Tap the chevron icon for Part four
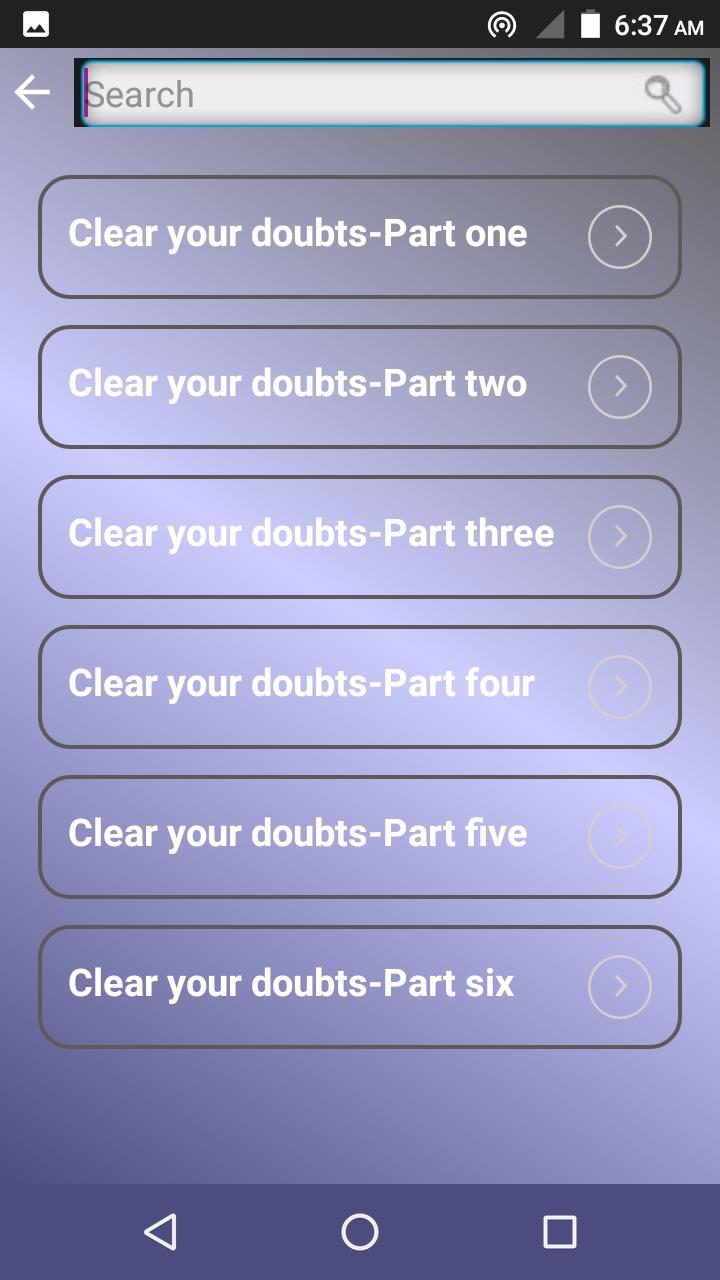This screenshot has width=720, height=1280. [x=619, y=686]
